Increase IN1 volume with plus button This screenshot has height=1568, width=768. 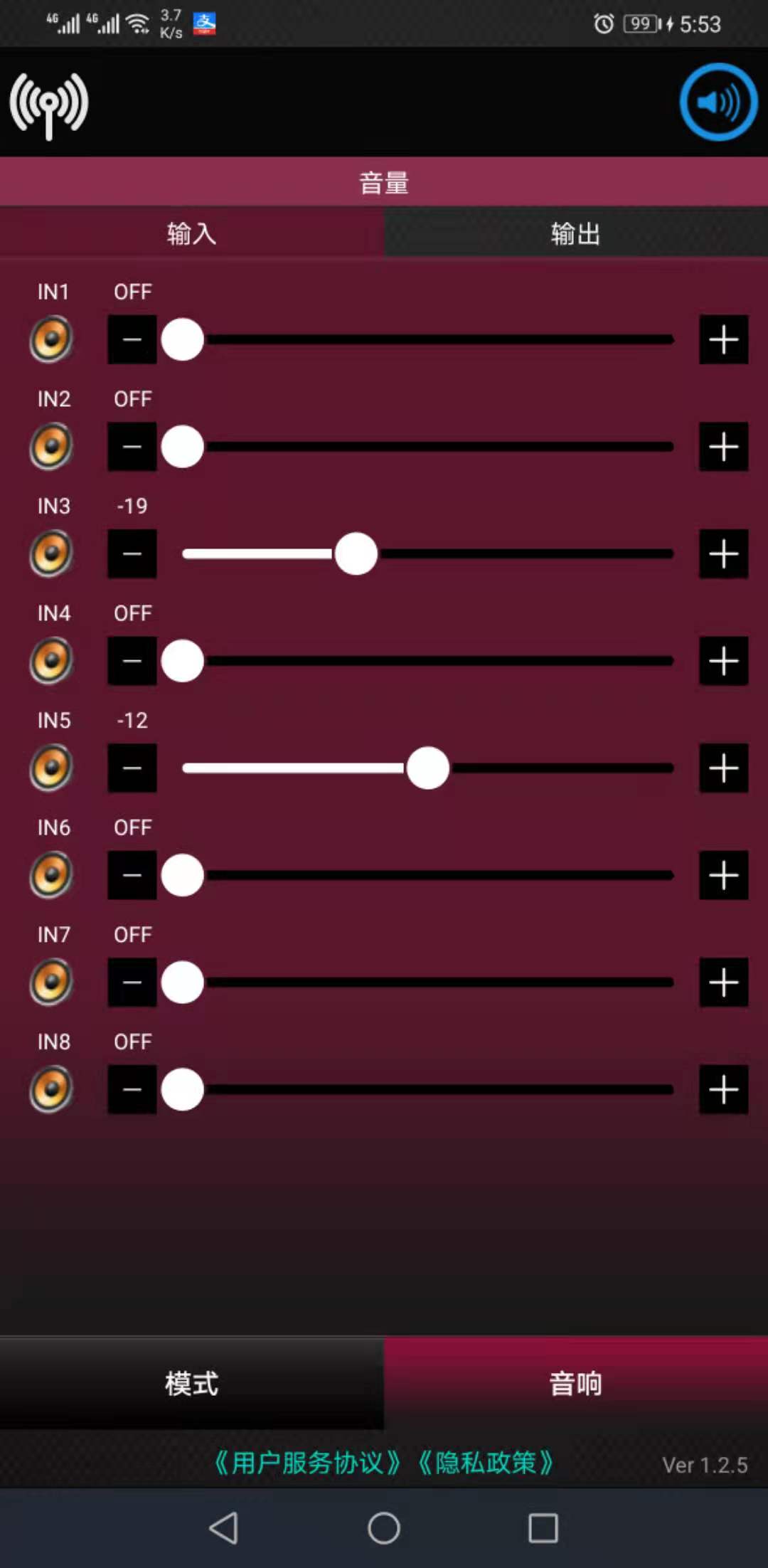tap(723, 339)
